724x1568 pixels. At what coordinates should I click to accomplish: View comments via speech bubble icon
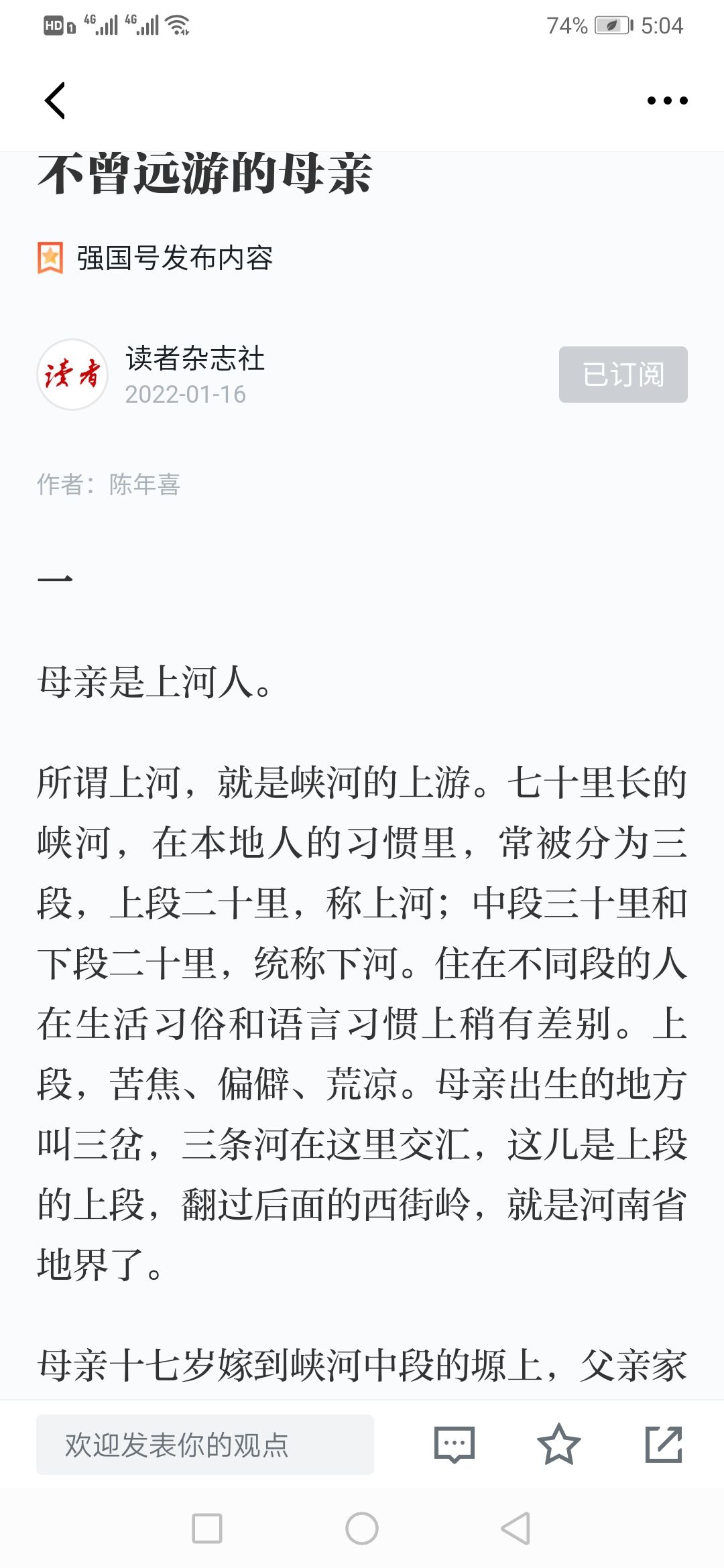pyautogui.click(x=455, y=1444)
